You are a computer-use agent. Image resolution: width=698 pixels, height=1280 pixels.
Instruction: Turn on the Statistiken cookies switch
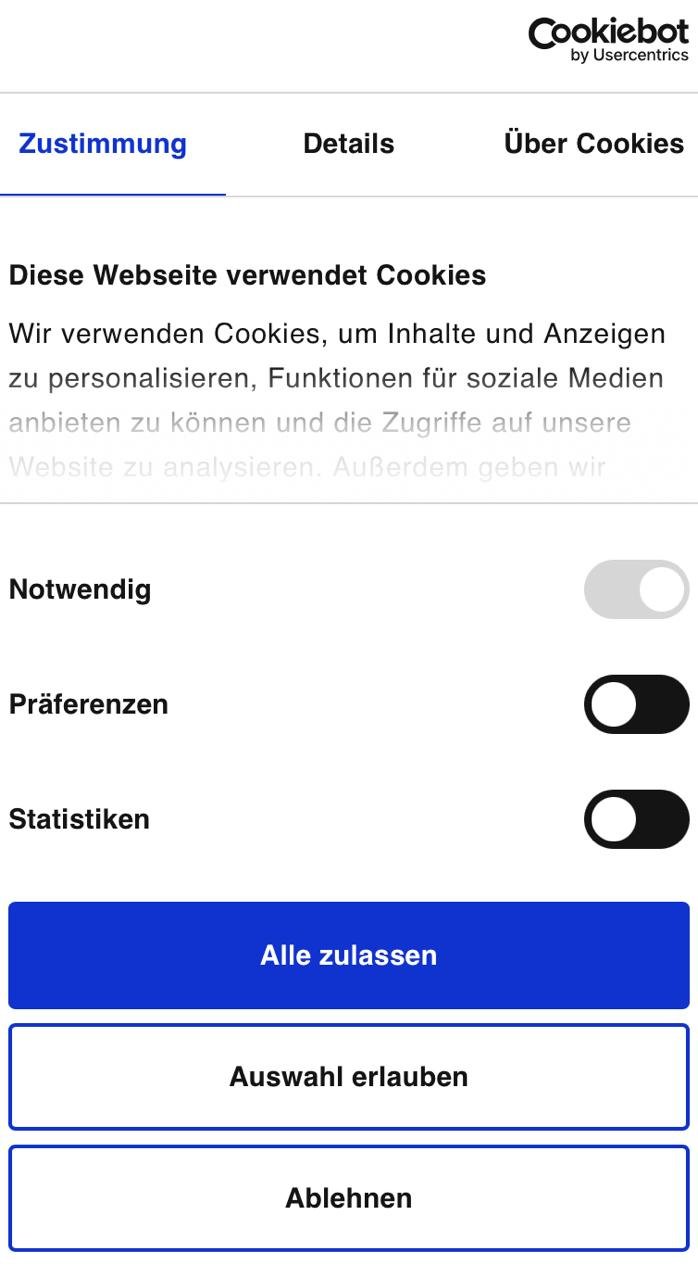[x=636, y=819]
